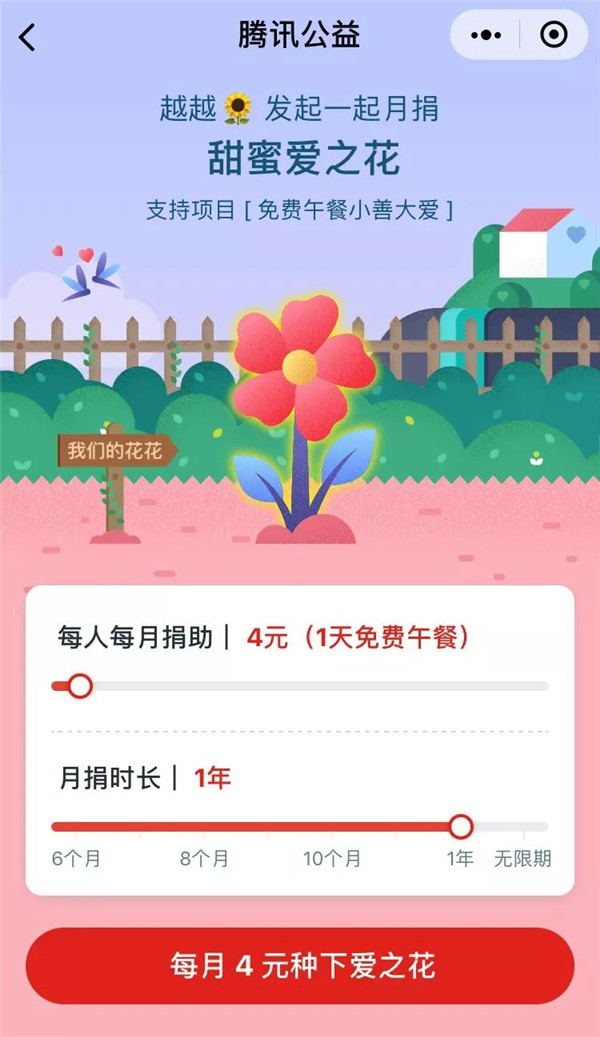Open the 我们的花花 signpost
Screen dimensions: 600x1037
114,451
